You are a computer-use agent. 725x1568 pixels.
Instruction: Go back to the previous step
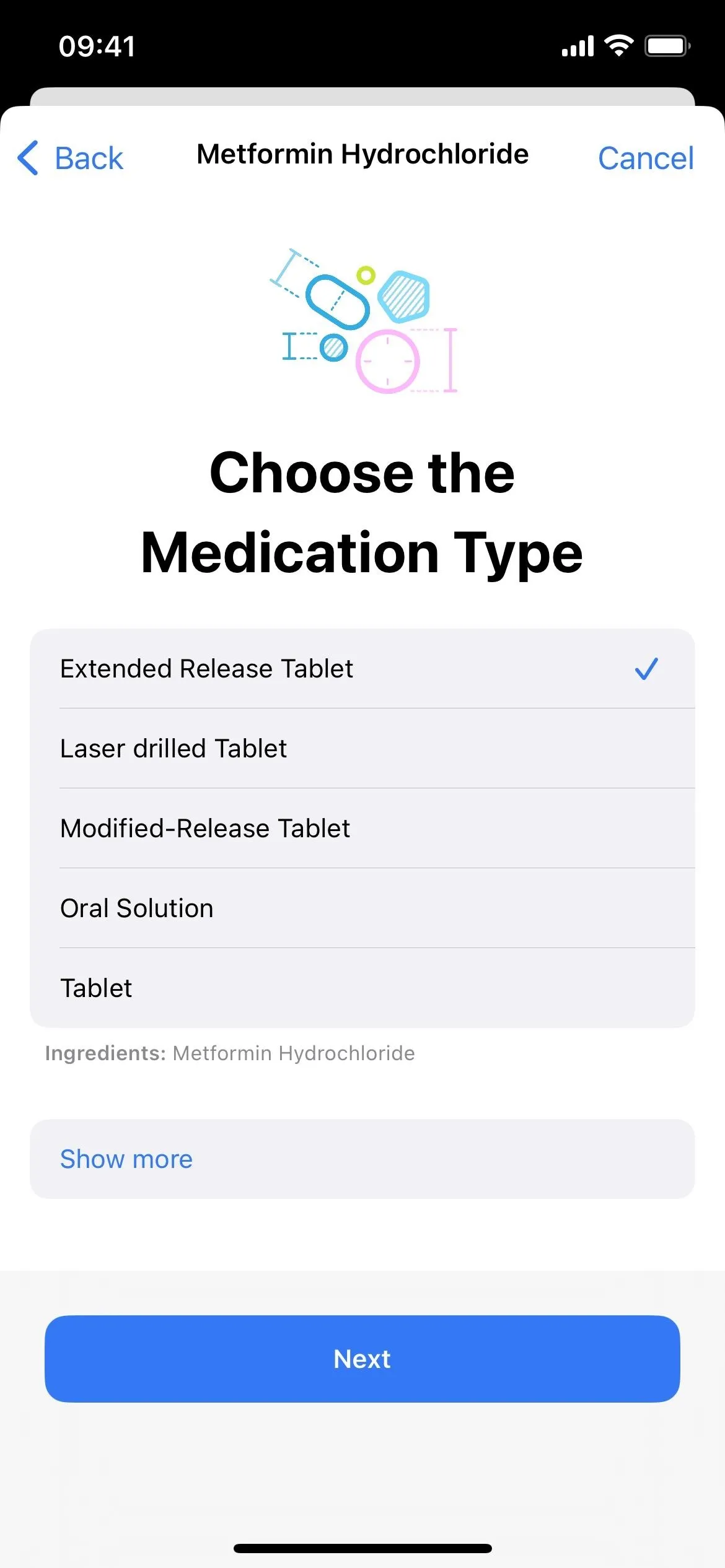(71, 158)
